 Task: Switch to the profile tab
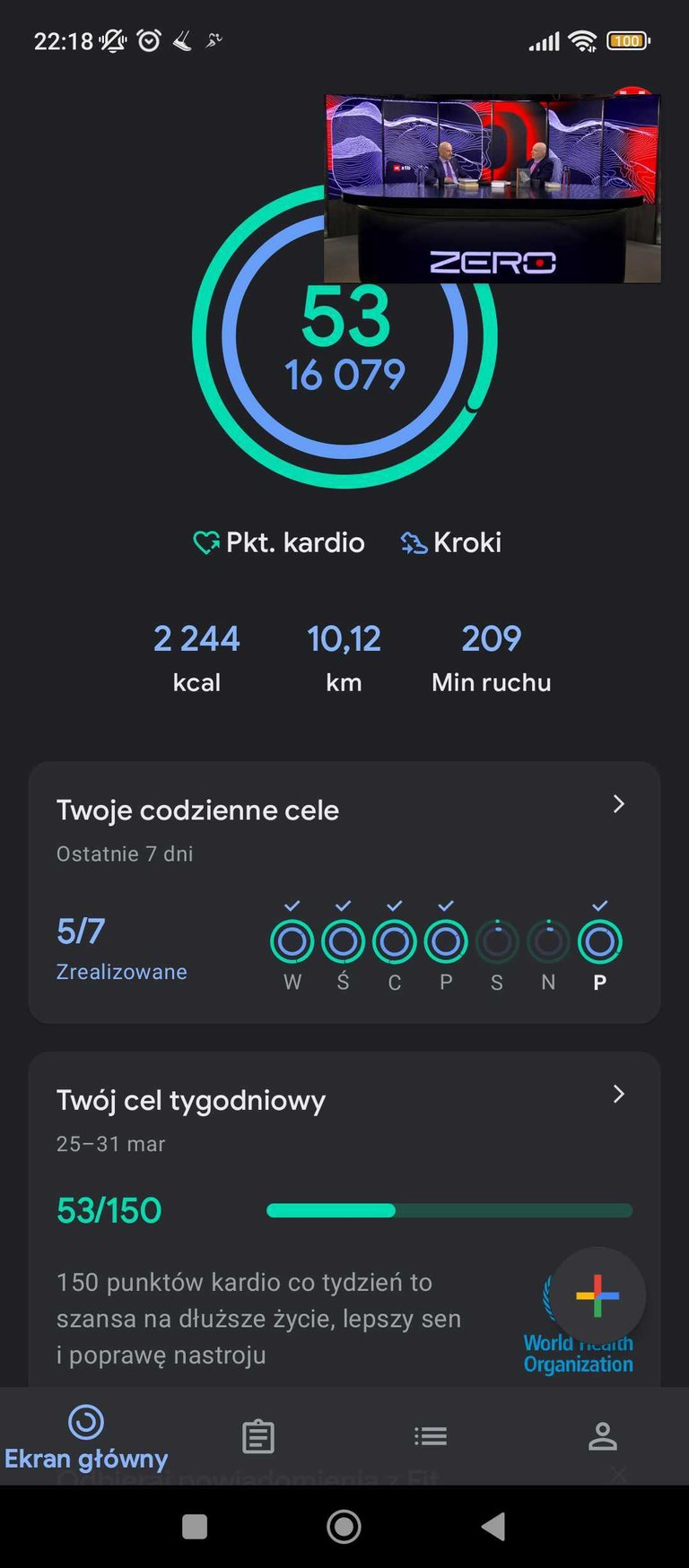pos(603,1436)
